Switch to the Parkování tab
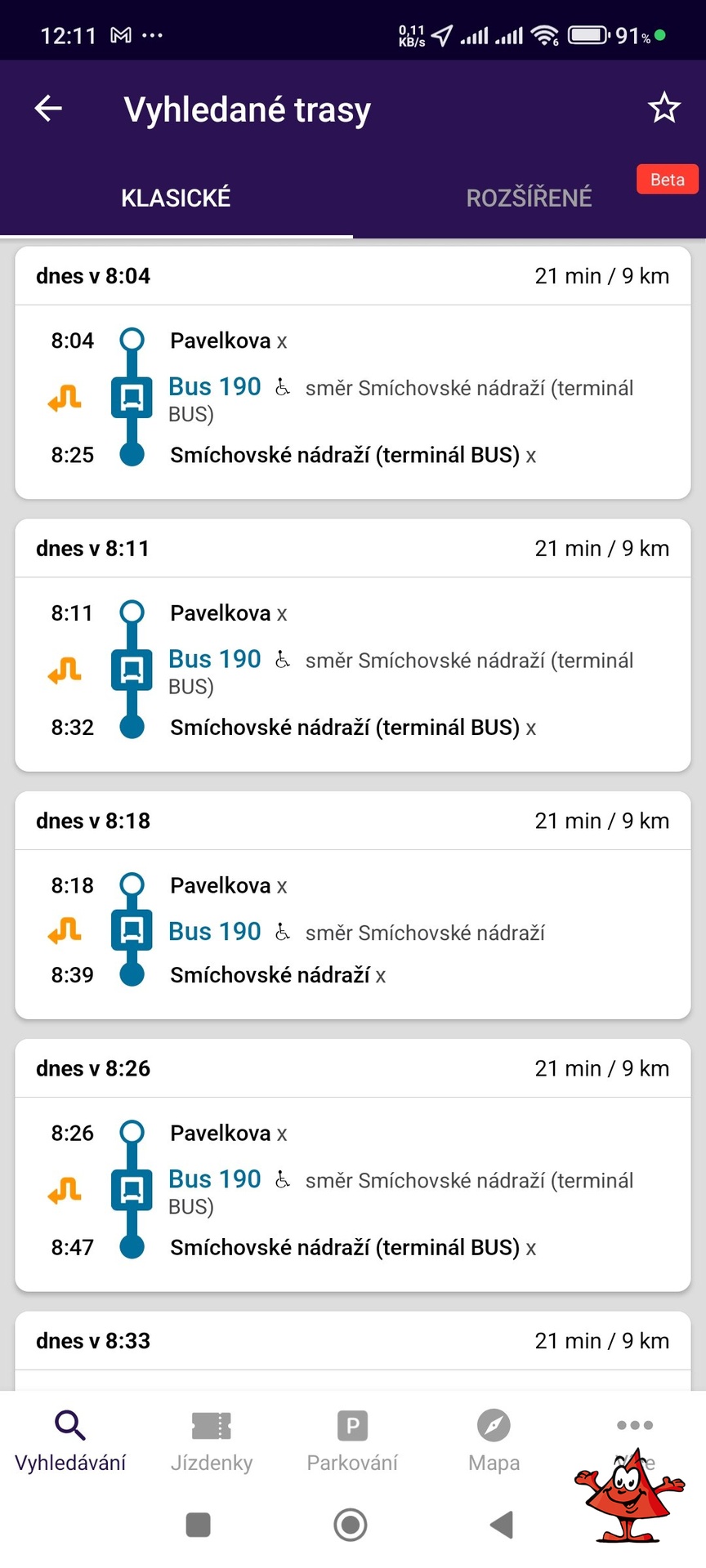This screenshot has width=706, height=1568. [352, 1441]
